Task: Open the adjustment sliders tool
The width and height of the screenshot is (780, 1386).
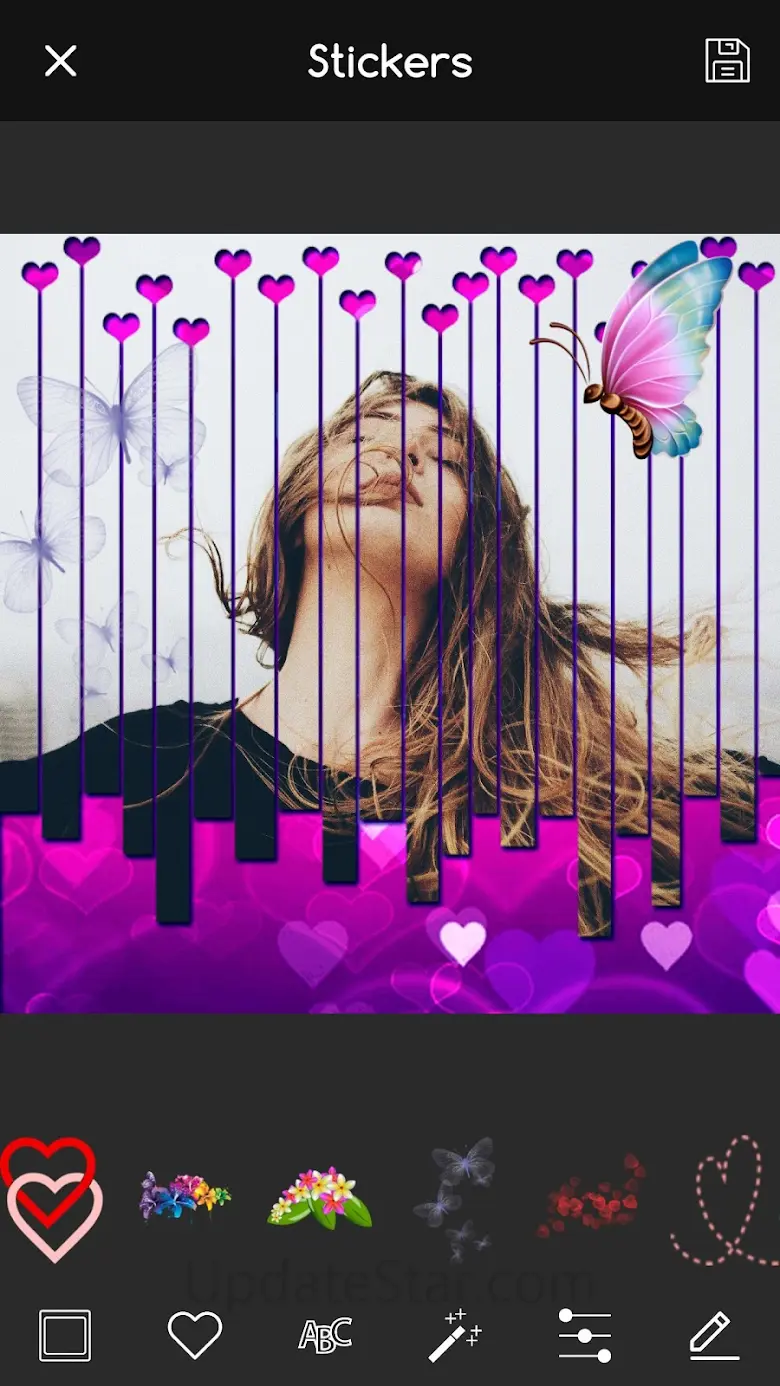Action: (x=585, y=1335)
